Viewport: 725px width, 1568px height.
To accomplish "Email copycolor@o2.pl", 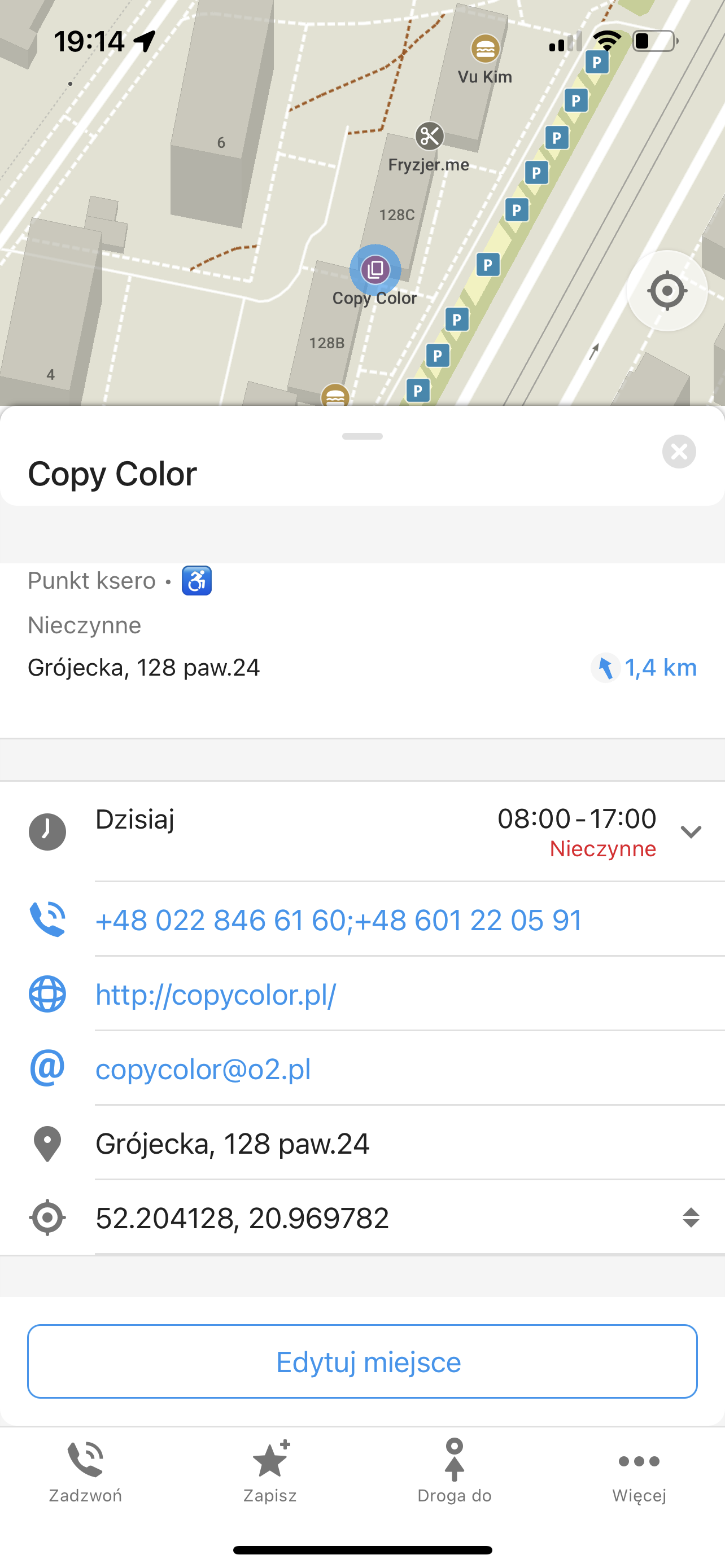I will click(203, 1069).
